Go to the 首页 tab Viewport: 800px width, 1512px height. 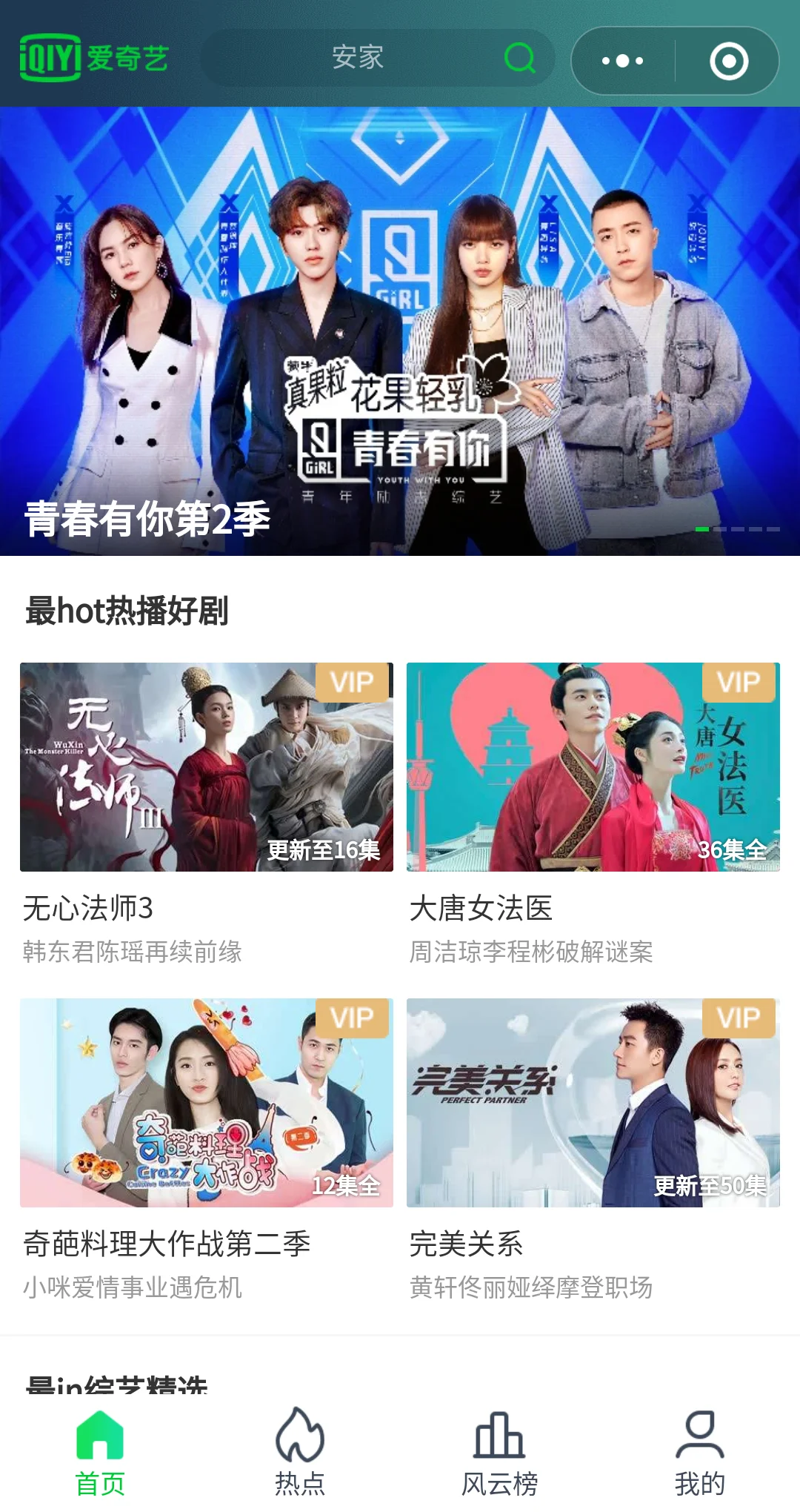[x=100, y=1453]
